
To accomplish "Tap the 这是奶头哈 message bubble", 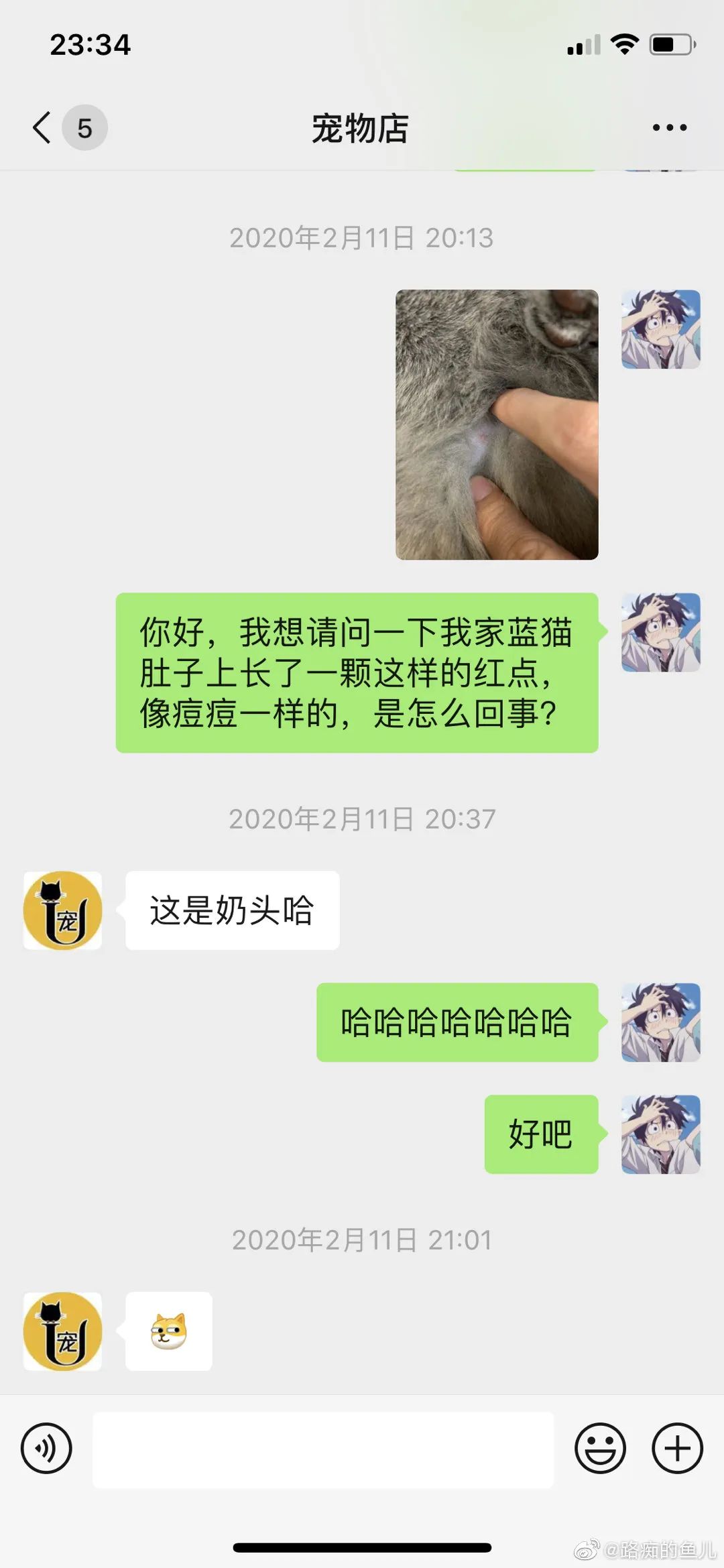I will click(x=231, y=910).
